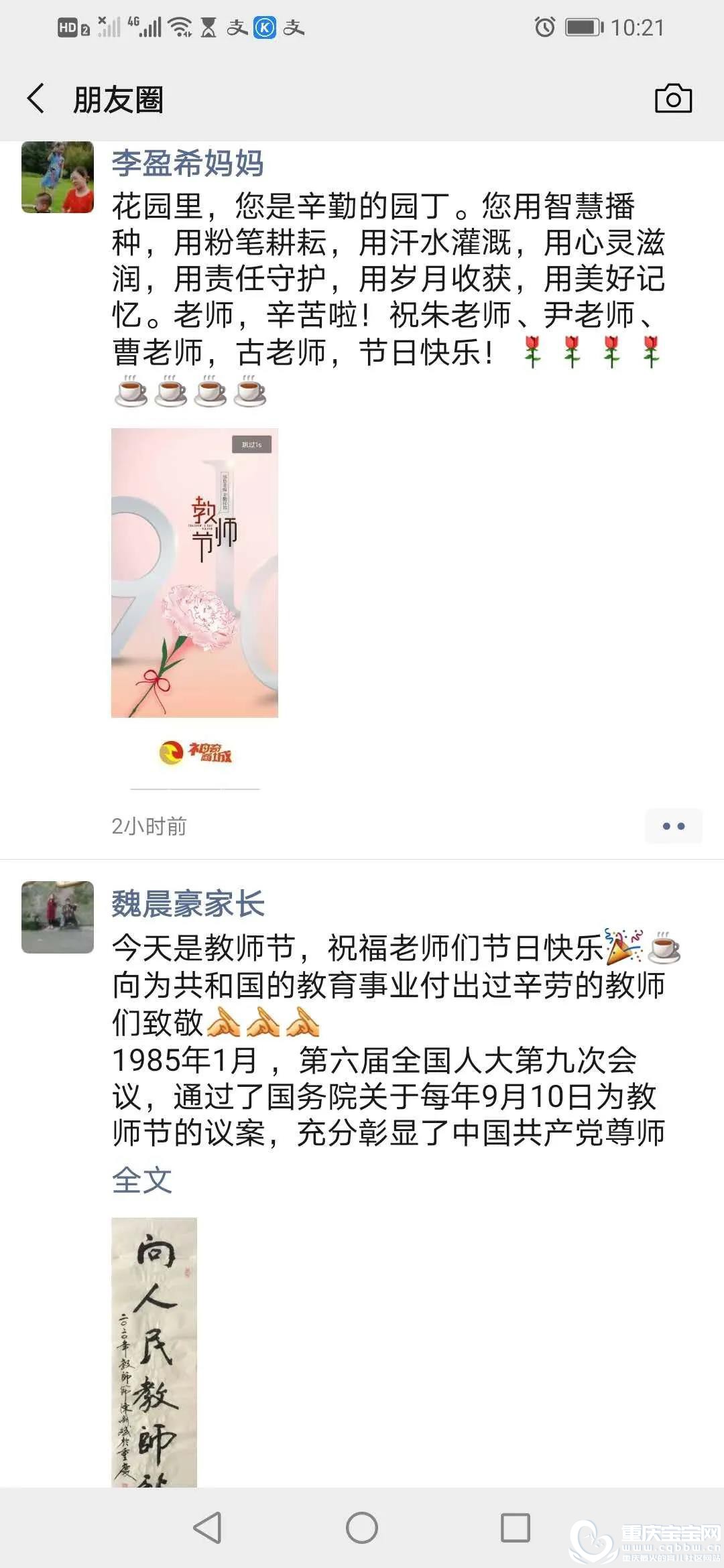The height and width of the screenshot is (1568, 724).
Task: Tap the system back button
Action: coord(207,1528)
